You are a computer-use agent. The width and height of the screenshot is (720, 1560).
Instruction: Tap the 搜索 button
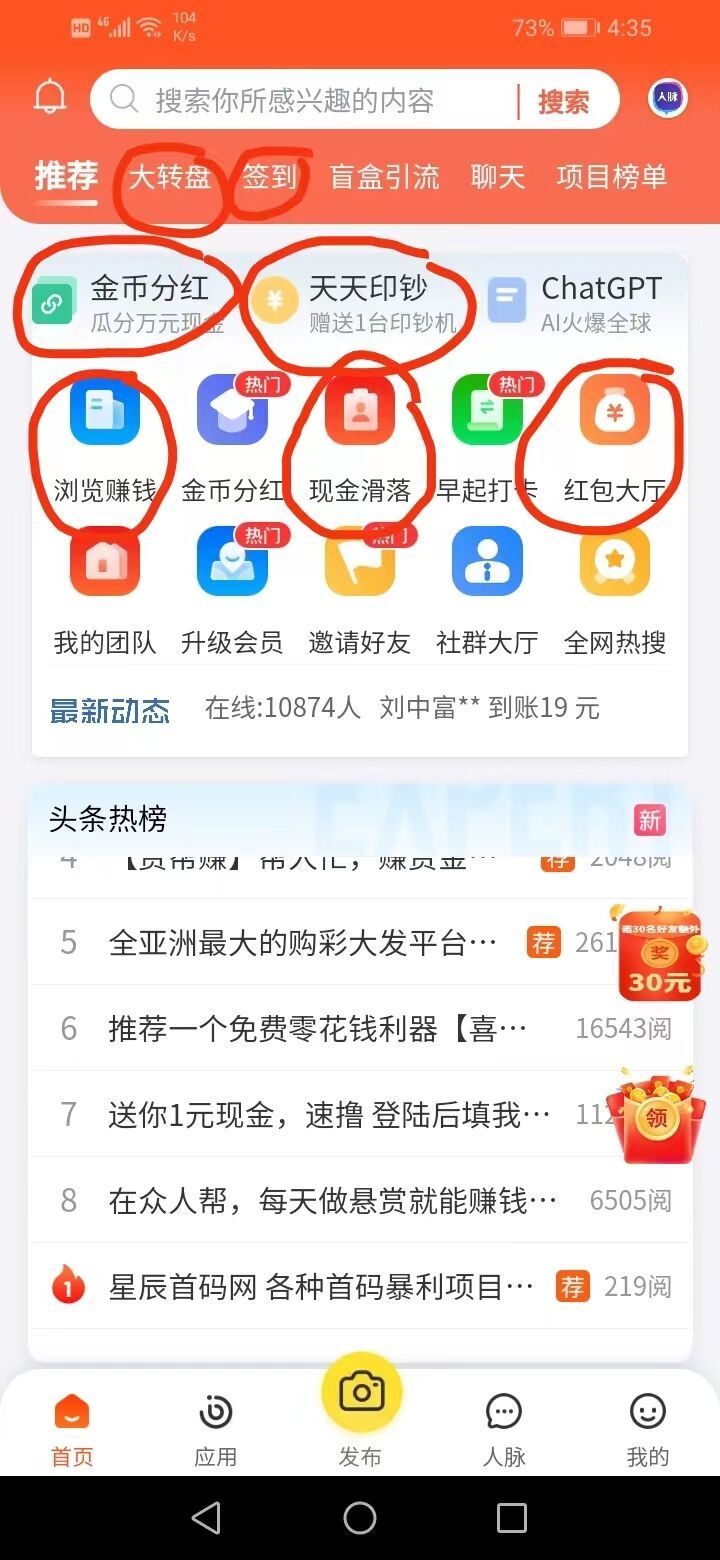(x=563, y=101)
